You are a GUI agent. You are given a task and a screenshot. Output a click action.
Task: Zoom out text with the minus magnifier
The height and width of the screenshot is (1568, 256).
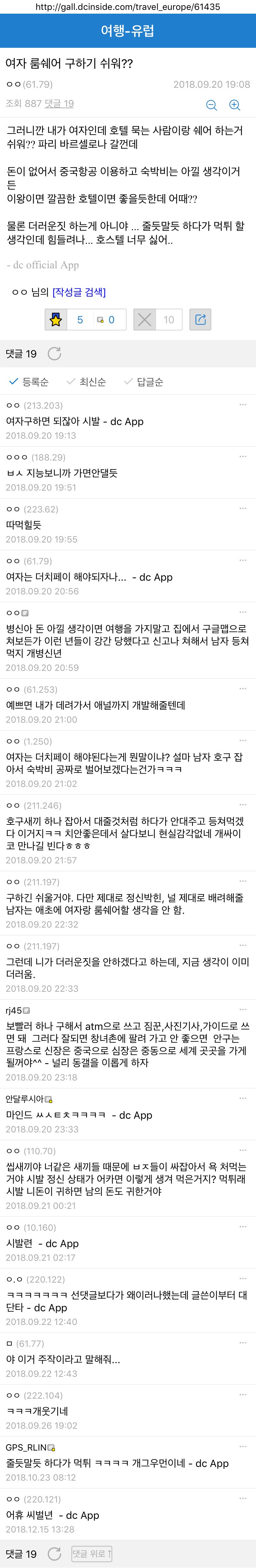coord(212,105)
